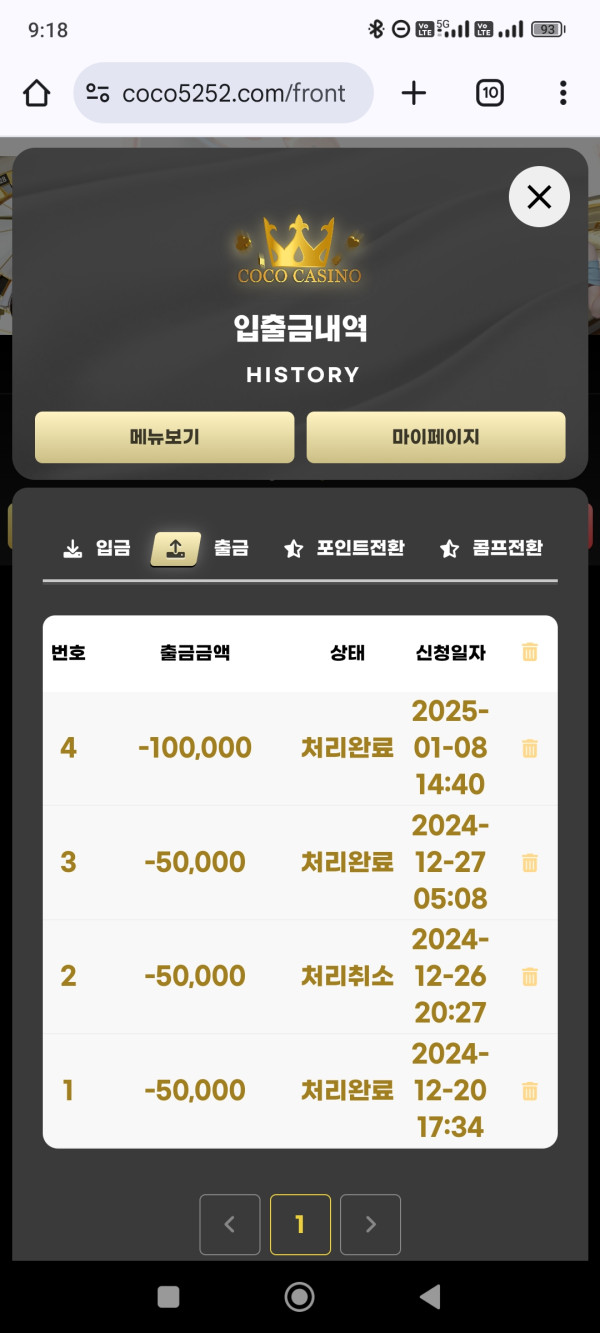The height and width of the screenshot is (1333, 600).
Task: Tap the 메뉴보기 button
Action: [x=165, y=437]
